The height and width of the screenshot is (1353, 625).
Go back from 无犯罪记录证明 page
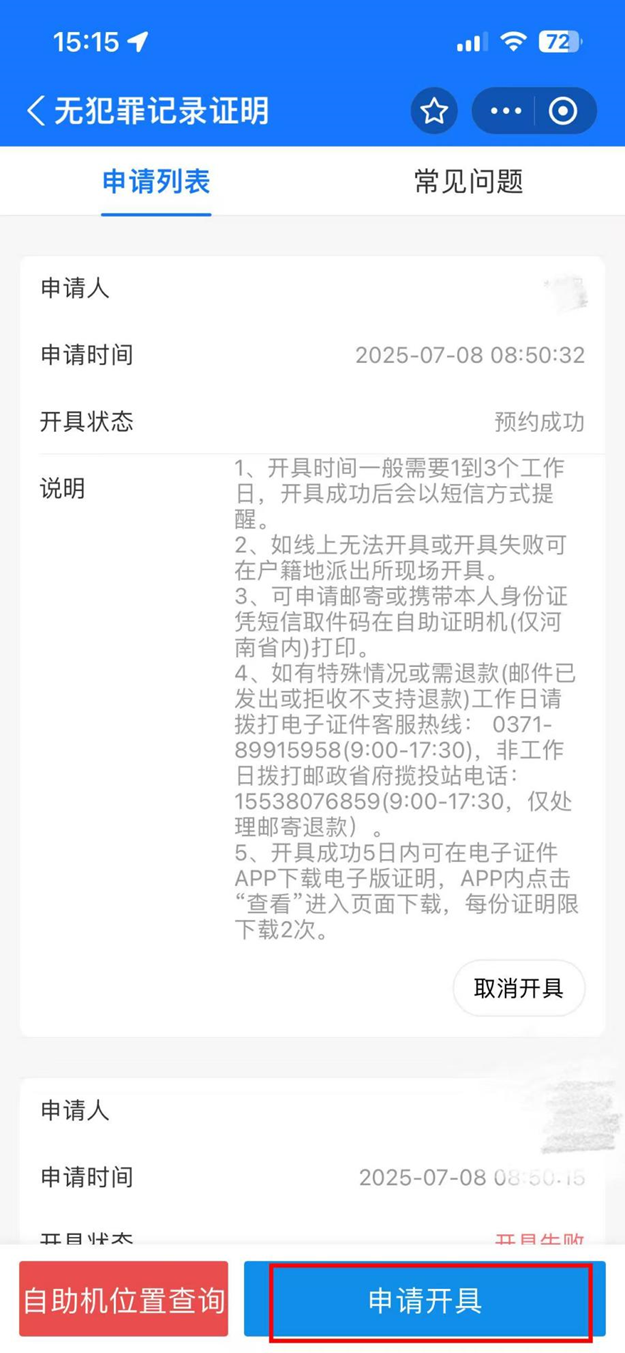coord(36,111)
